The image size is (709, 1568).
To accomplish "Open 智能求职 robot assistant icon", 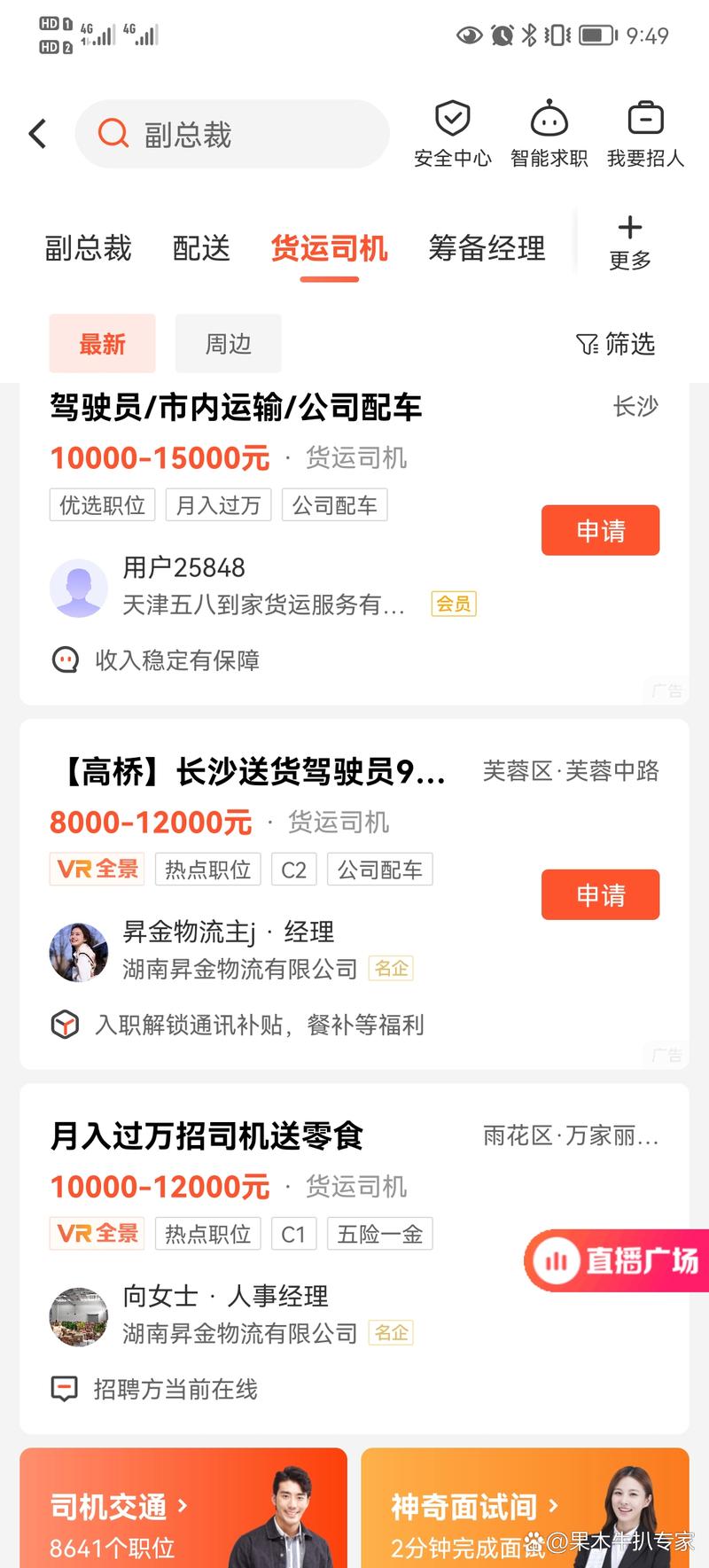I will pyautogui.click(x=549, y=120).
